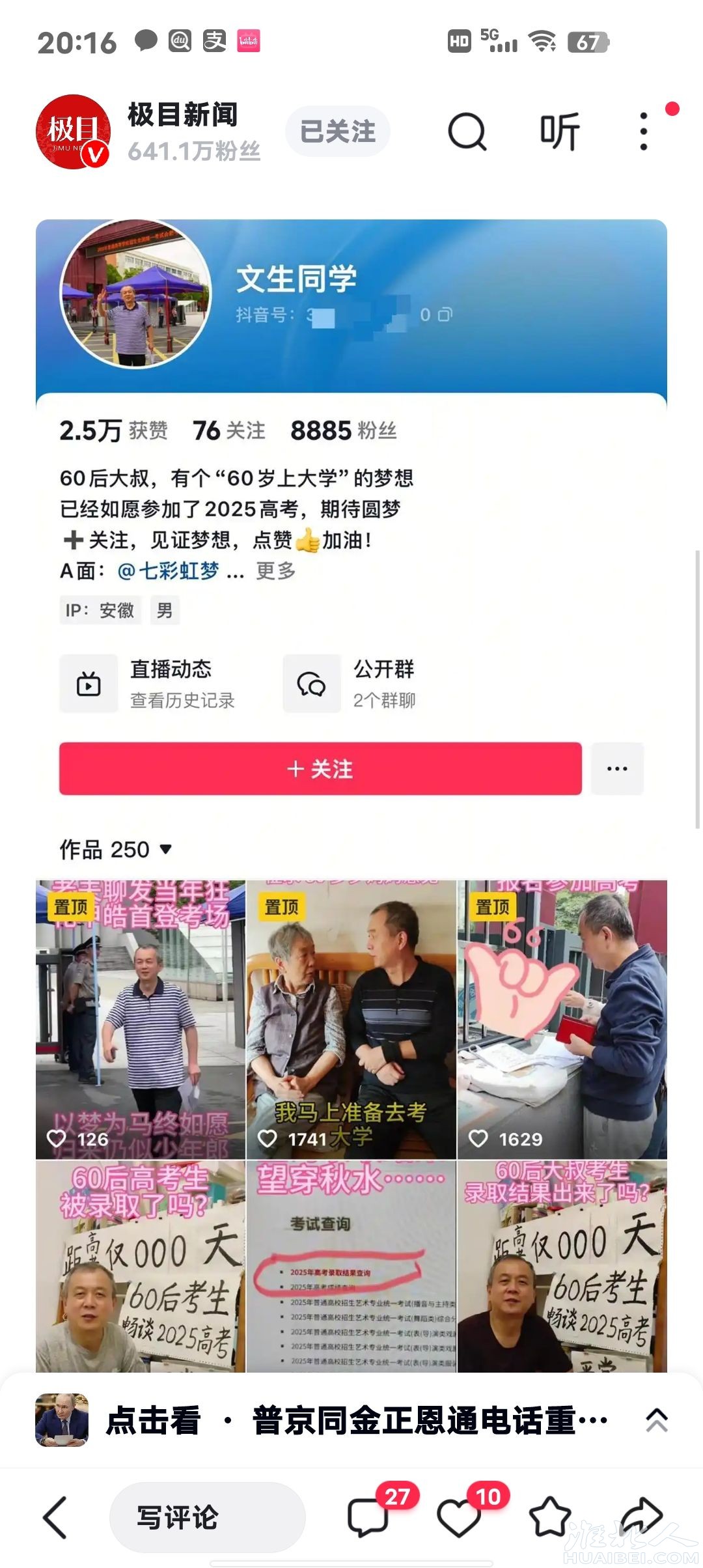Tap the 已关注 button to unfollow
The image size is (703, 1568).
click(x=337, y=132)
